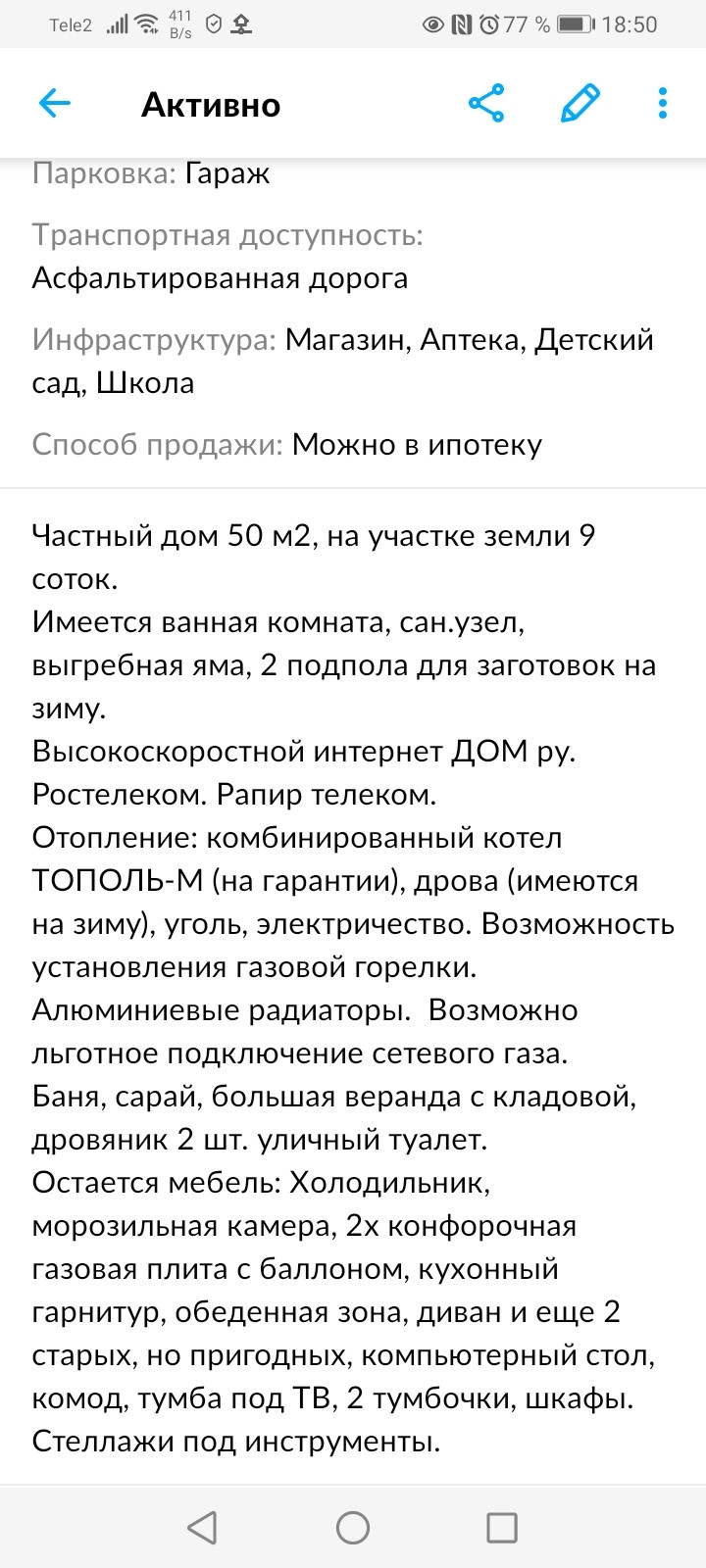The image size is (706, 1568).
Task: Share this listing
Action: pos(486,103)
